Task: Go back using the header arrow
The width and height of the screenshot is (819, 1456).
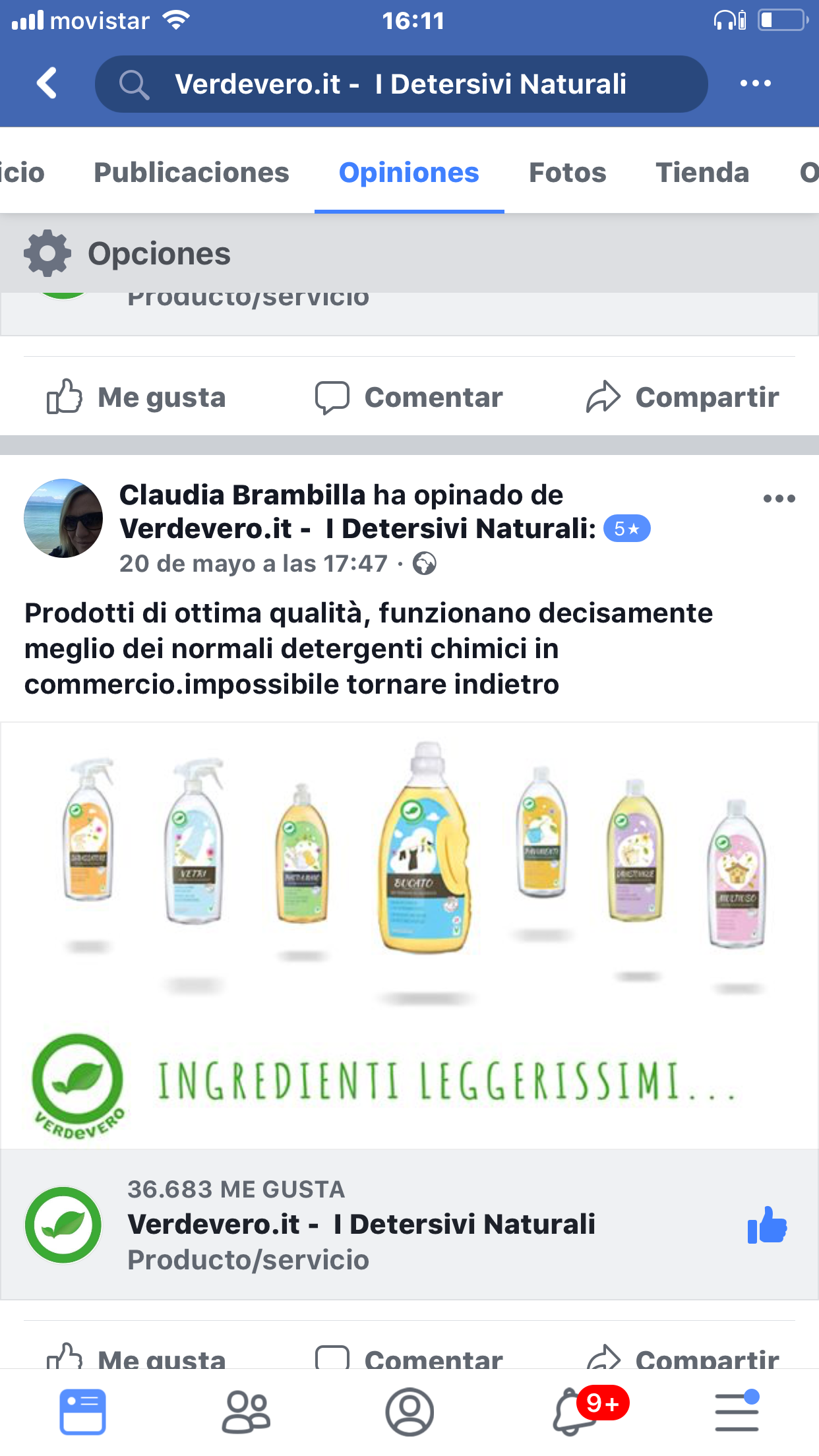Action: [x=47, y=84]
